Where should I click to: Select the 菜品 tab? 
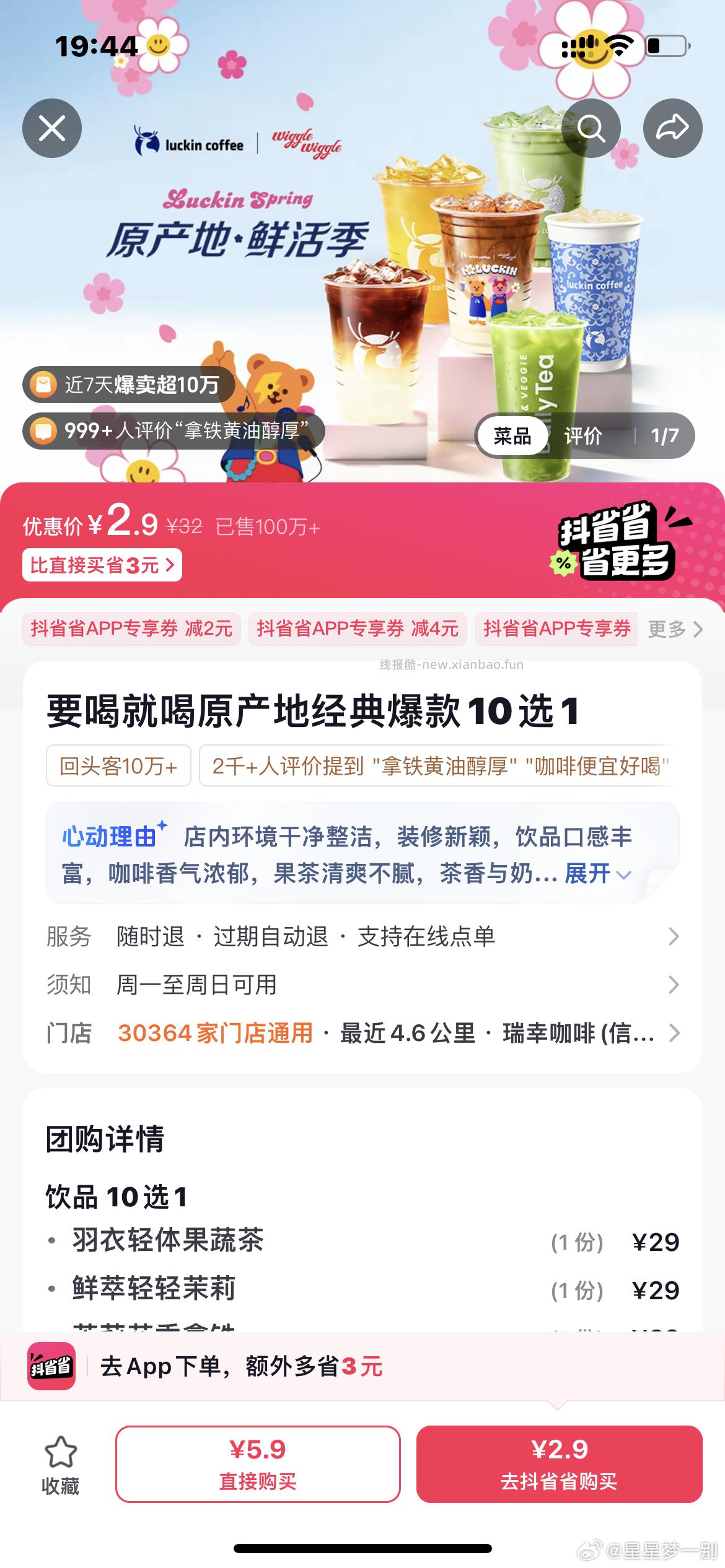[x=512, y=437]
